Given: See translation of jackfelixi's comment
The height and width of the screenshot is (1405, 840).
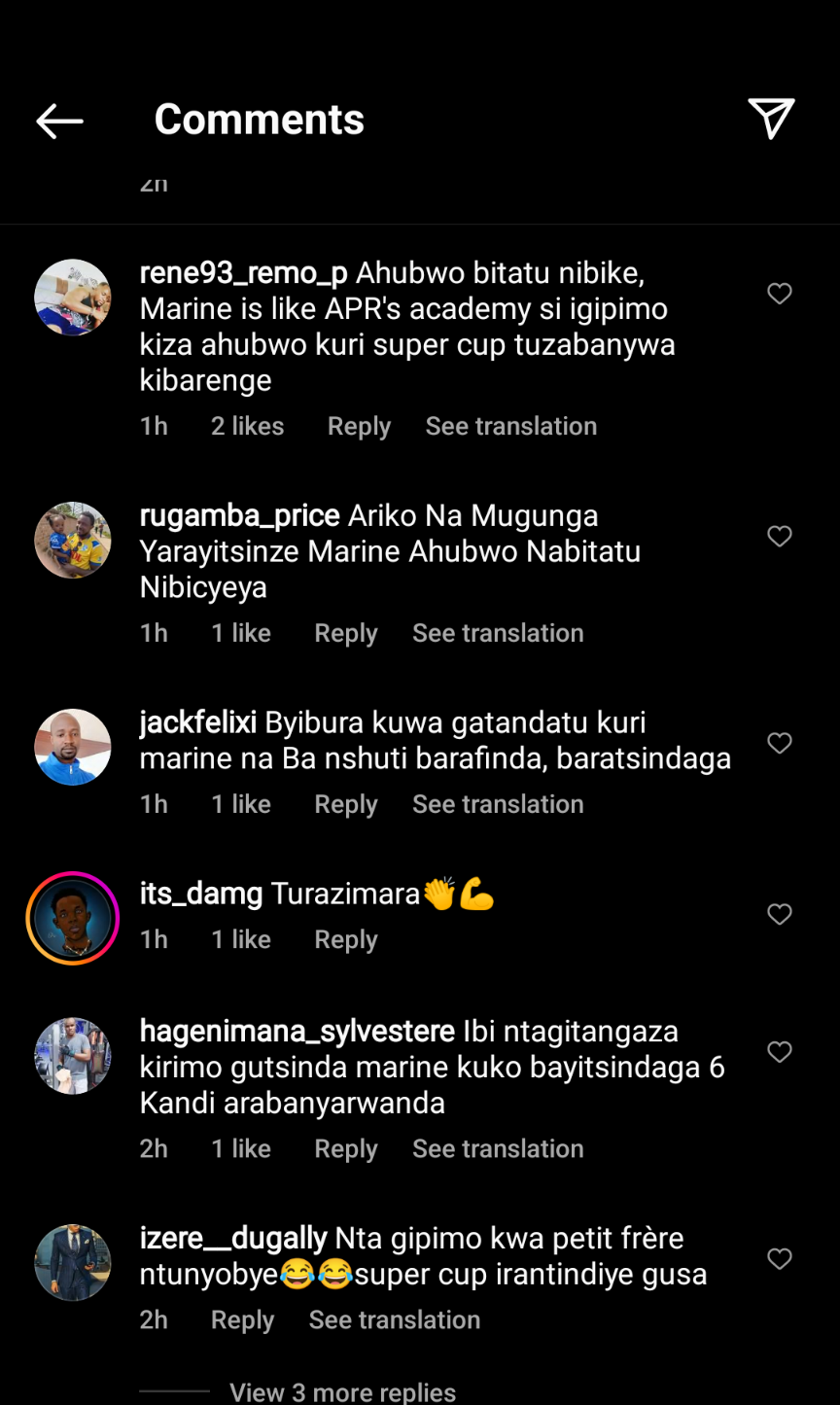Looking at the screenshot, I should tap(498, 804).
